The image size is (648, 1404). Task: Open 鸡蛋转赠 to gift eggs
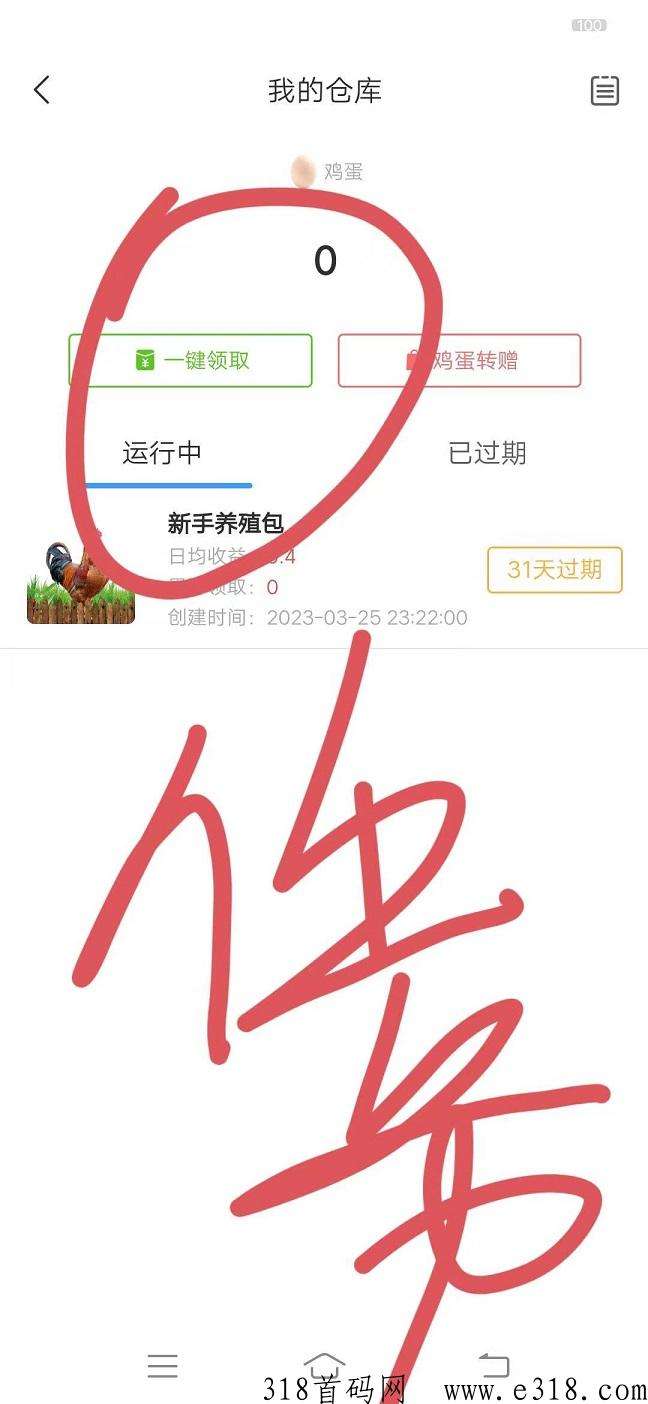(459, 360)
